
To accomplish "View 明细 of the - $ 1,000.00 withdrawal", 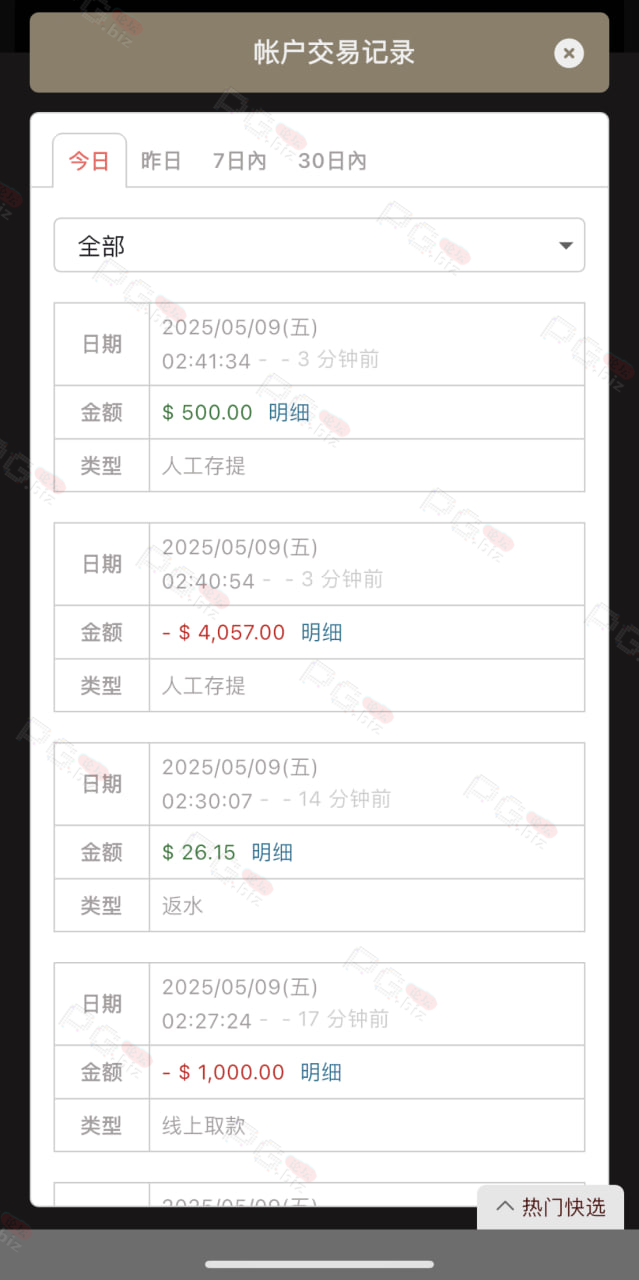I will 322,1072.
